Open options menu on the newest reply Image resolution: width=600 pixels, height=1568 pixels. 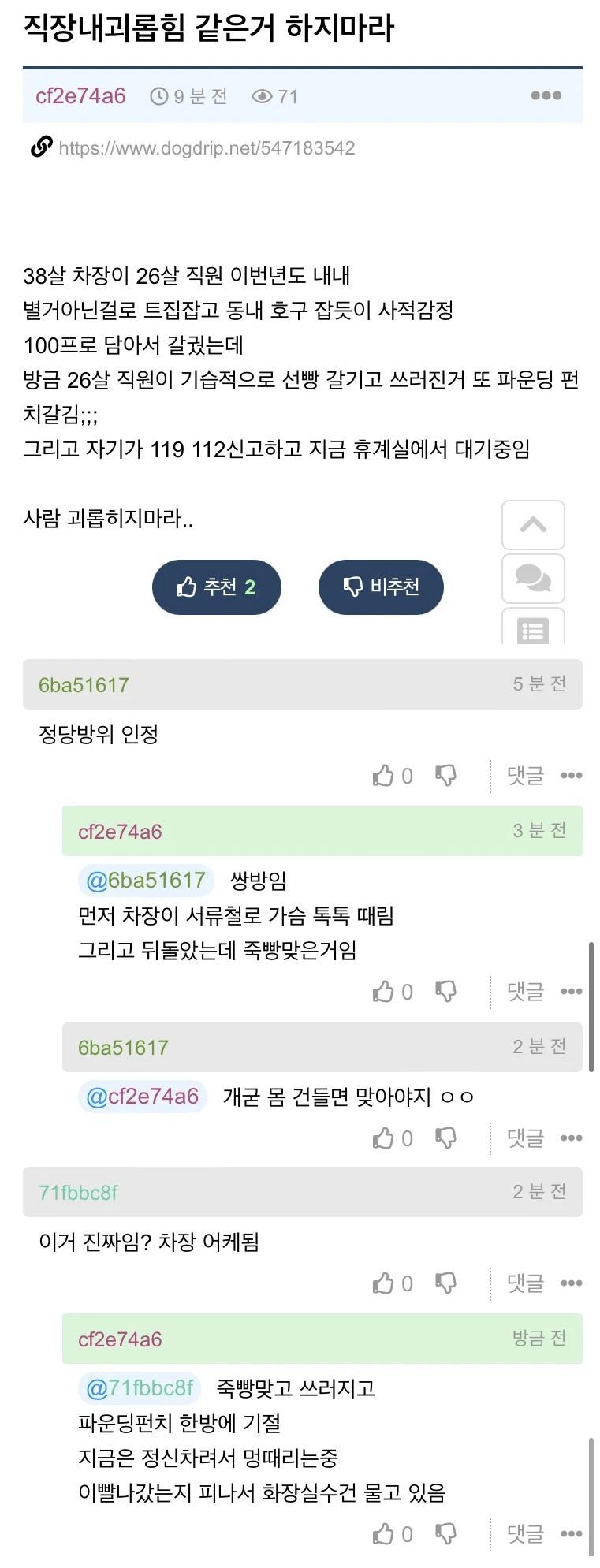pos(570,1534)
